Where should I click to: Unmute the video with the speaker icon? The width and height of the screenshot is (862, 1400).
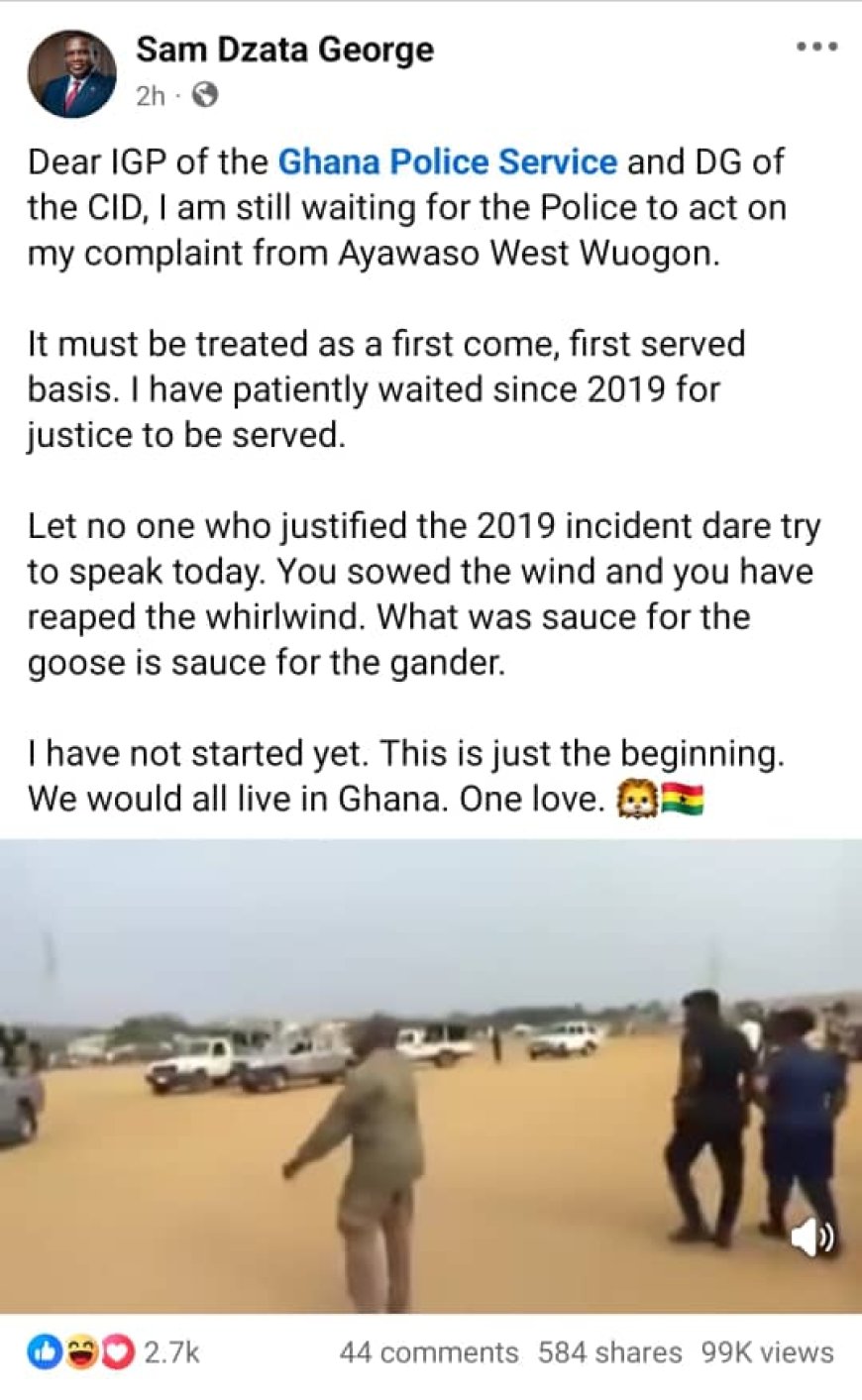812,1237
